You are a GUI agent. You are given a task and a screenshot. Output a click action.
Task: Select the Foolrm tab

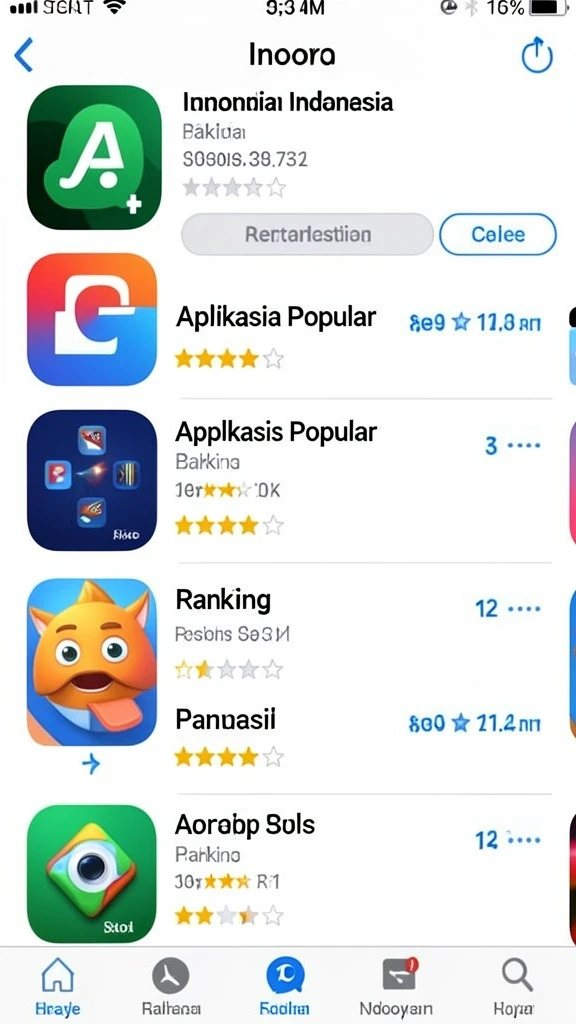[x=285, y=985]
